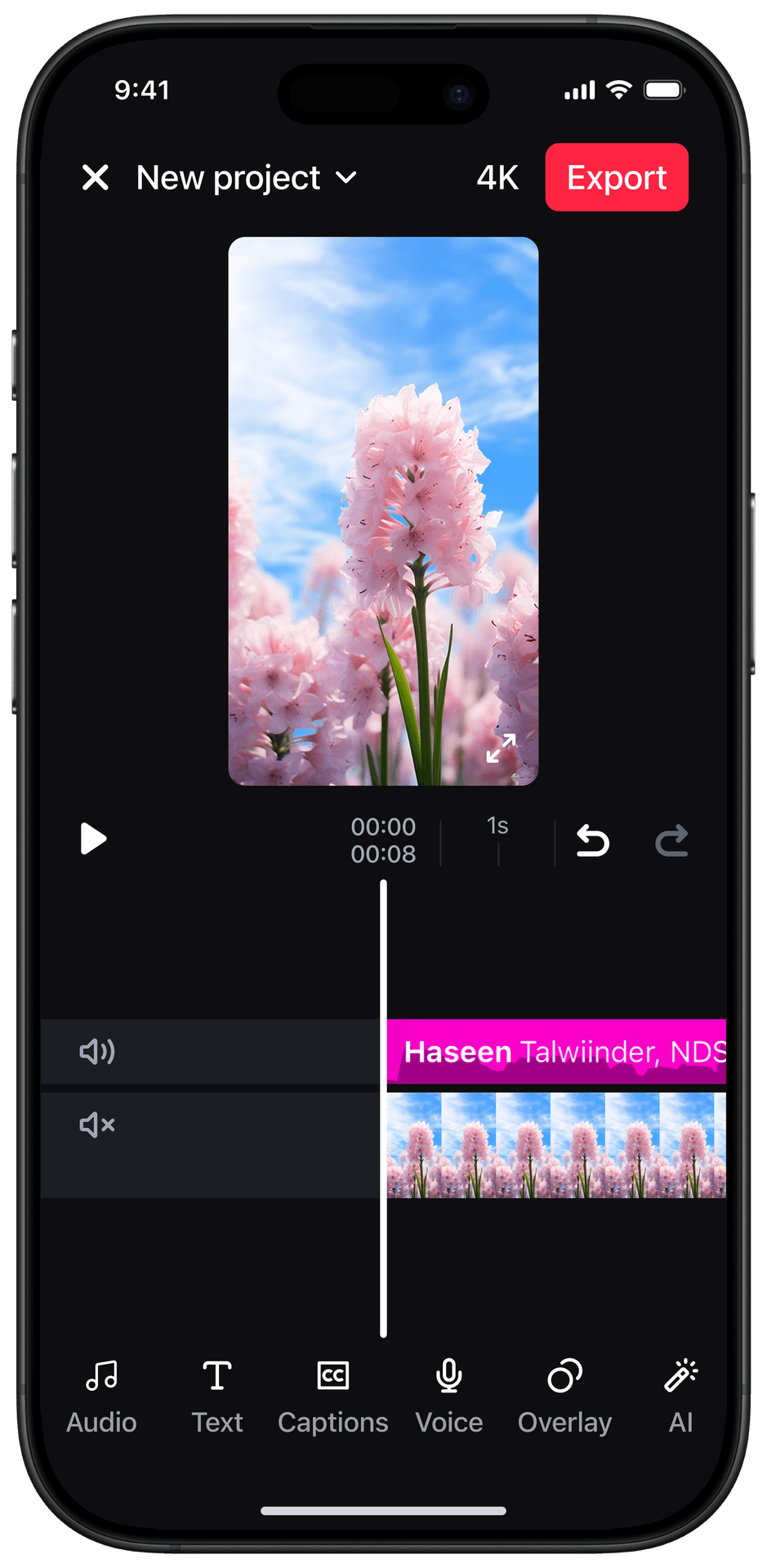This screenshot has width=767, height=1568.
Task: Export the video
Action: pyautogui.click(x=617, y=178)
